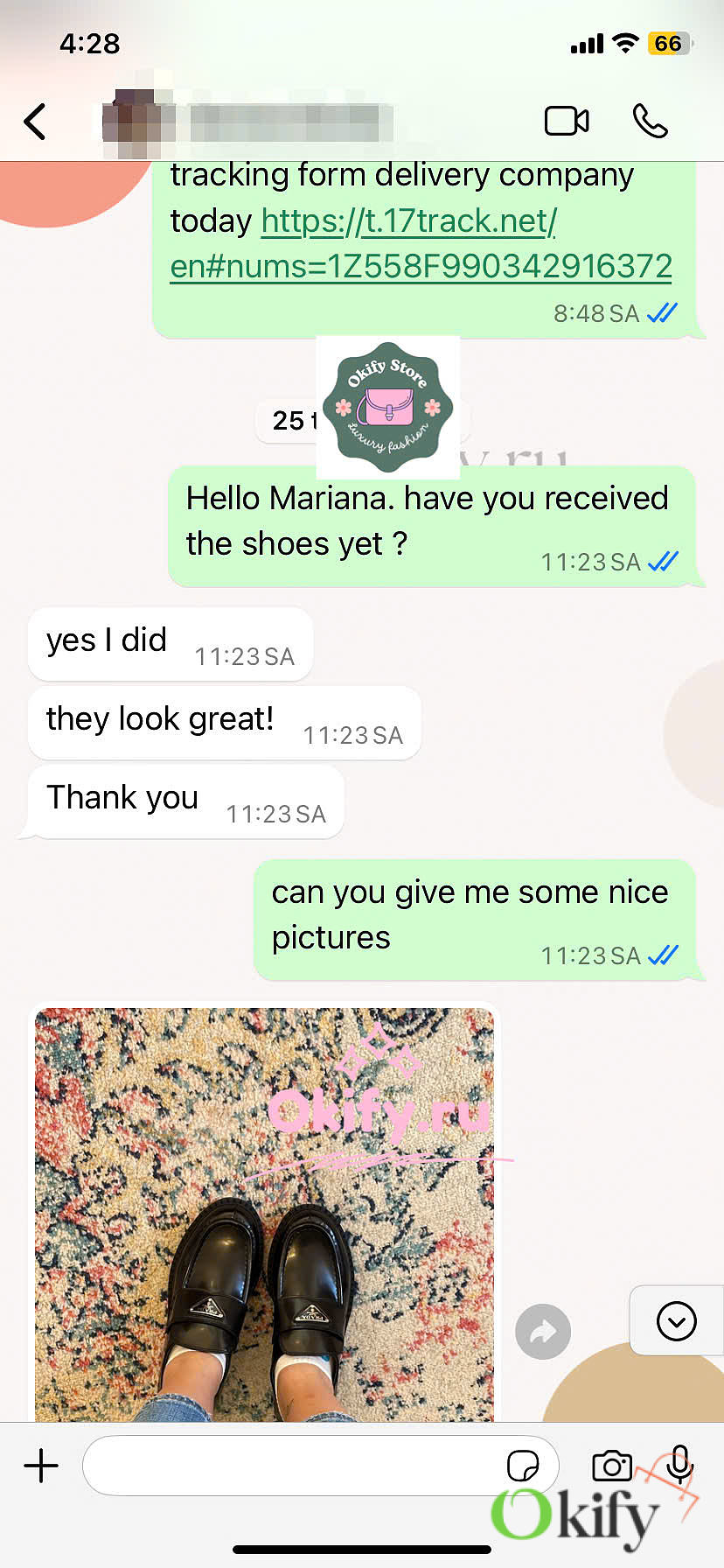Screen dimensions: 724x1568
Task: Open the attachment plus menu
Action: point(41,1466)
